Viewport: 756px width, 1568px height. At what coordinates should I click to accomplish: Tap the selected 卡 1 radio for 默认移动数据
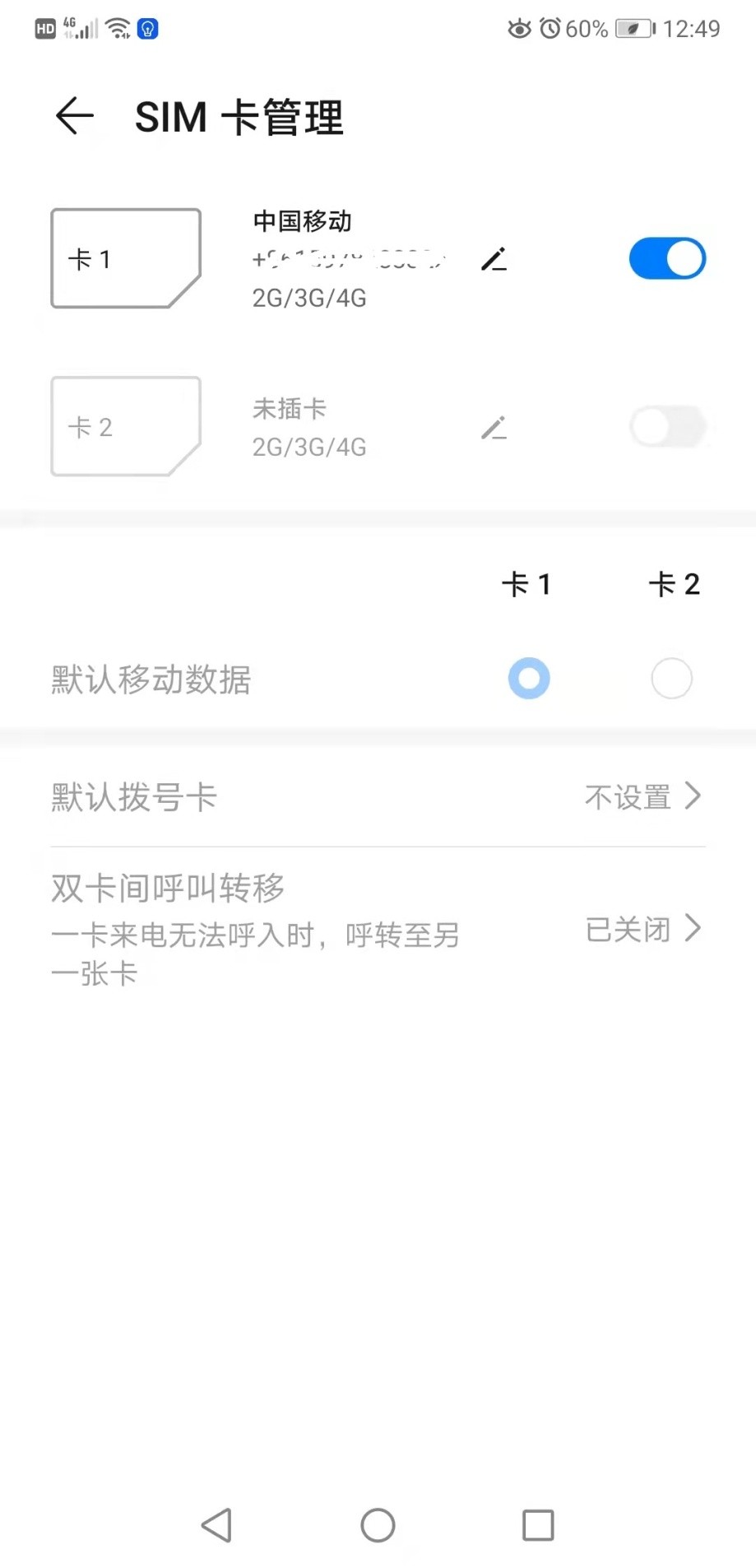[x=528, y=678]
